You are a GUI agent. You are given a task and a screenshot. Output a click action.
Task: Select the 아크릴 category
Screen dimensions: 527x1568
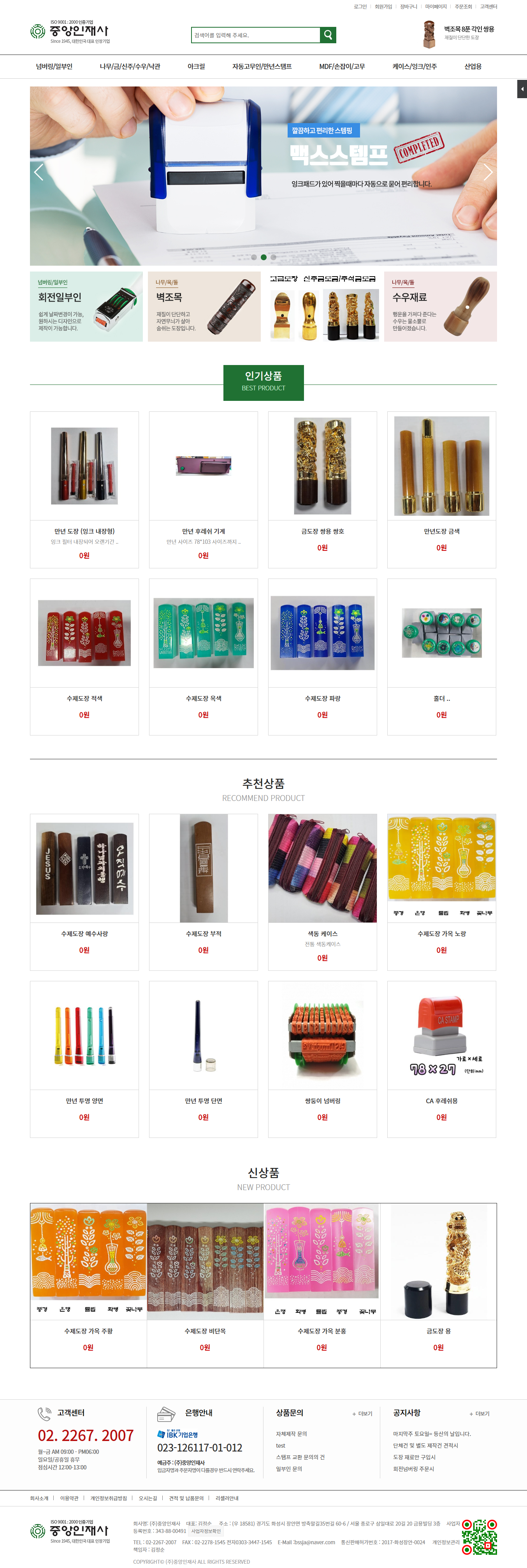click(196, 66)
